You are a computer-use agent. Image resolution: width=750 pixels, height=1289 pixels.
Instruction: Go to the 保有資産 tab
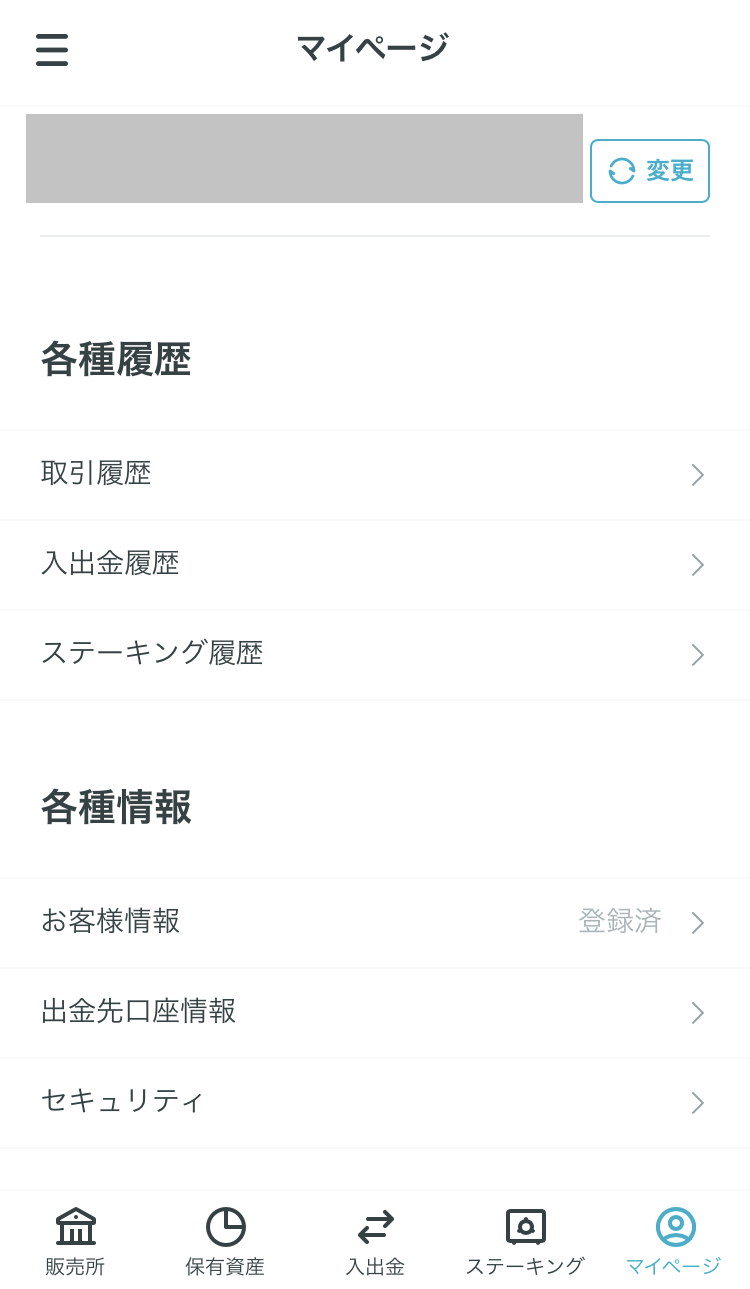(x=225, y=1241)
